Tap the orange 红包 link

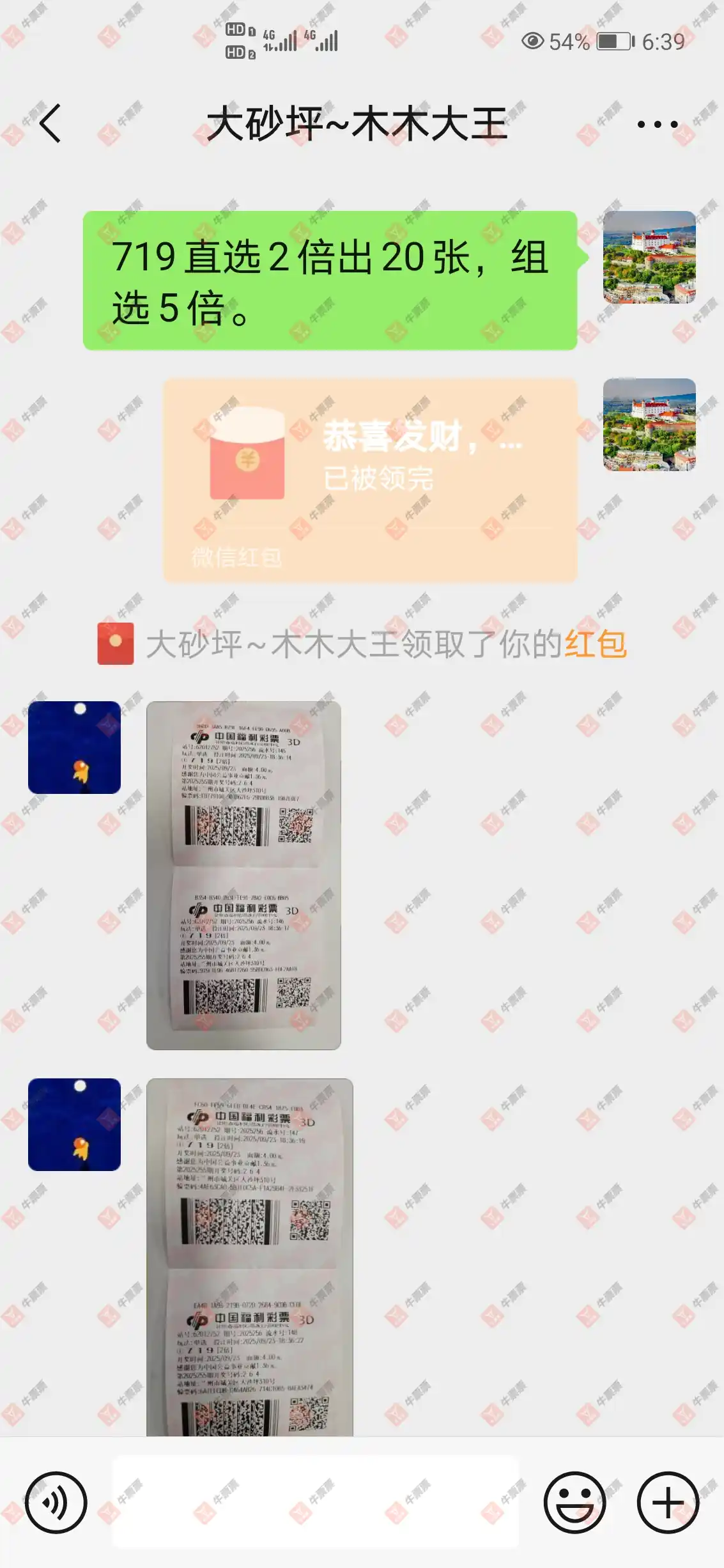(595, 644)
